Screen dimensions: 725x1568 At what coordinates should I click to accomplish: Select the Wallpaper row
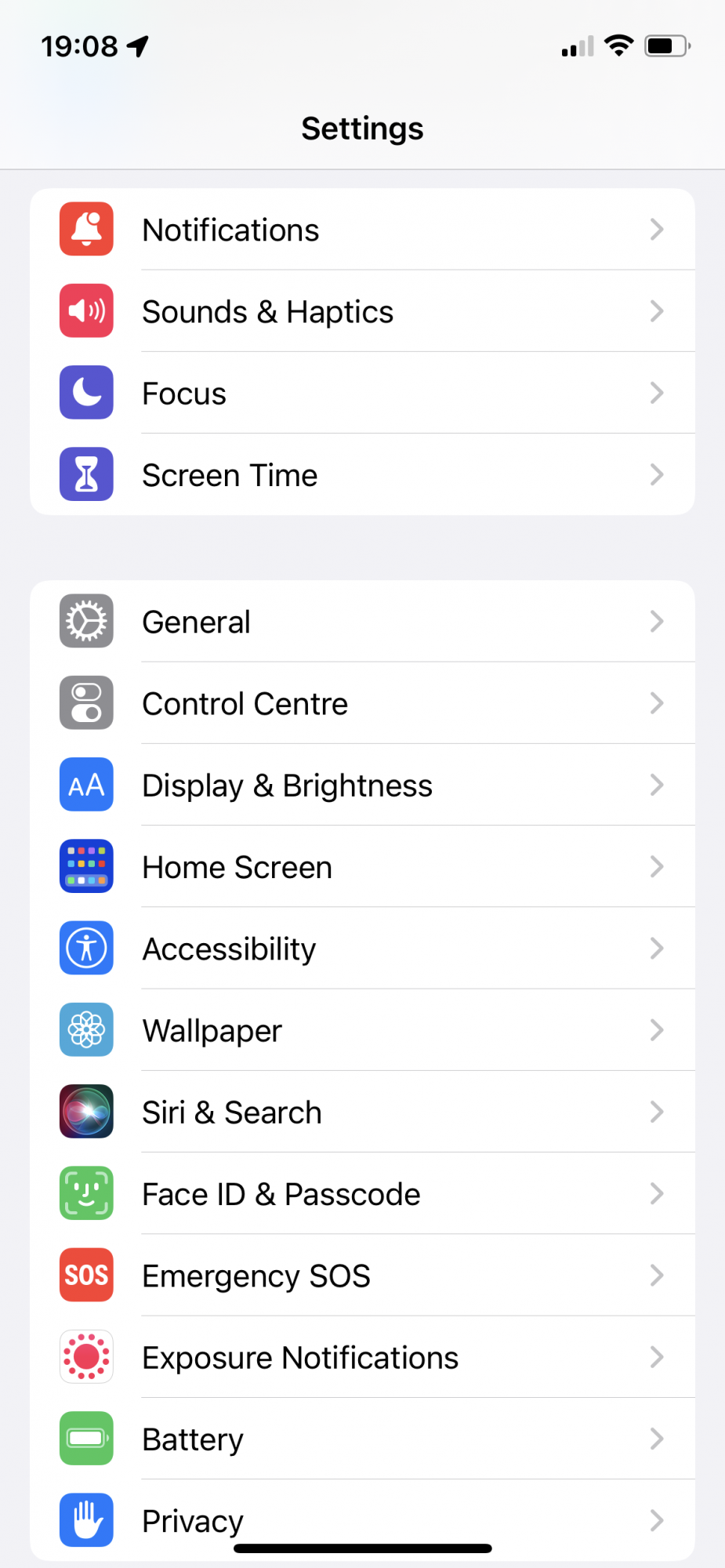pos(362,1030)
